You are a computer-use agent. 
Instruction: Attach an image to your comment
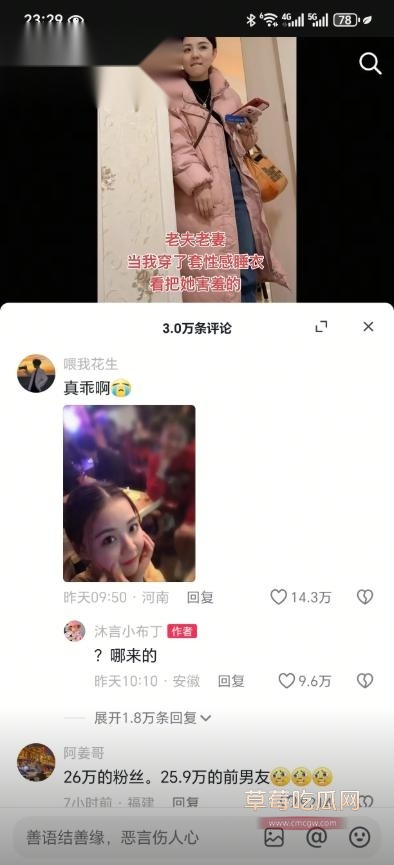(274, 837)
